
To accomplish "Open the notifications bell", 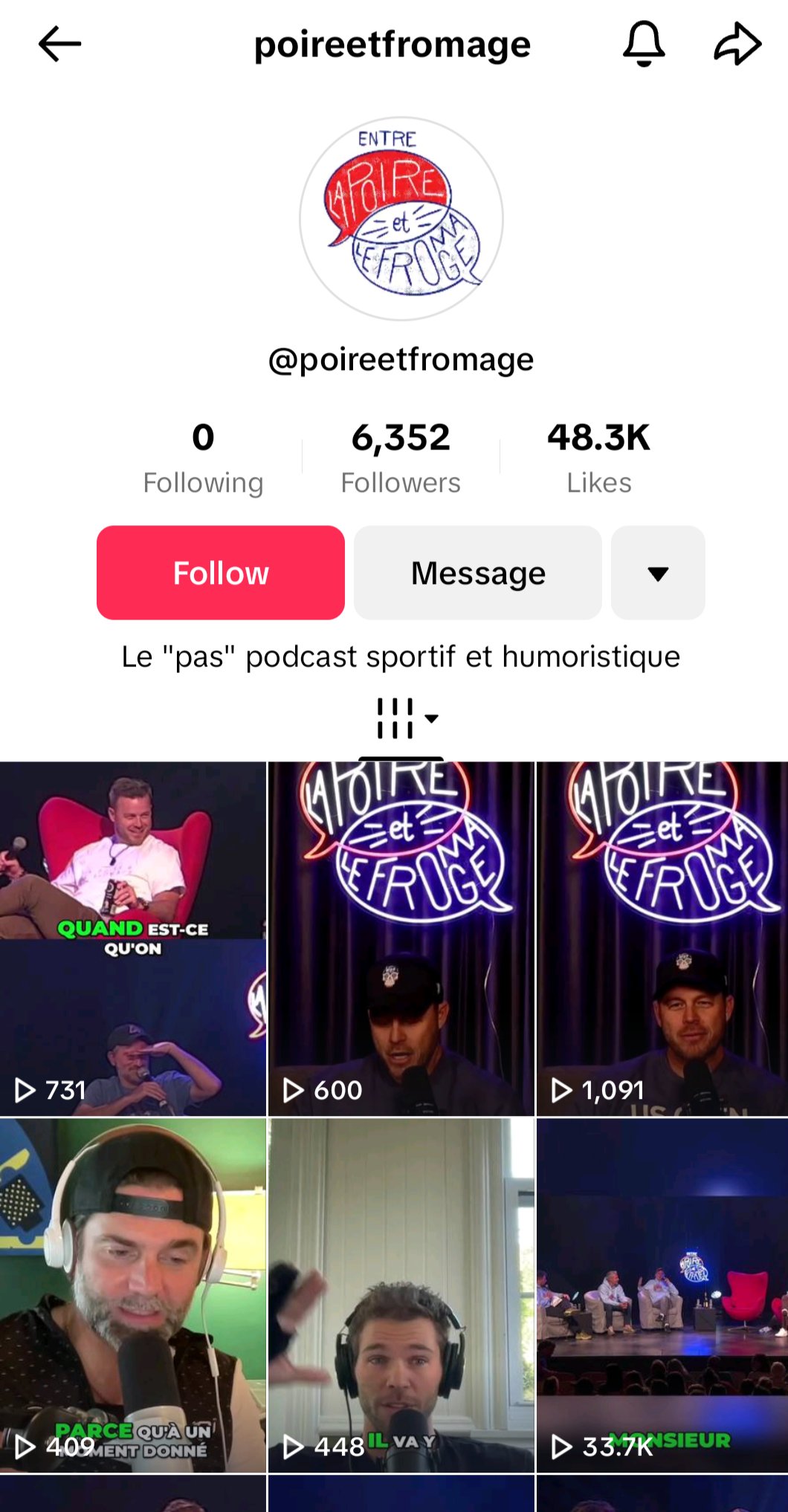I will [643, 45].
